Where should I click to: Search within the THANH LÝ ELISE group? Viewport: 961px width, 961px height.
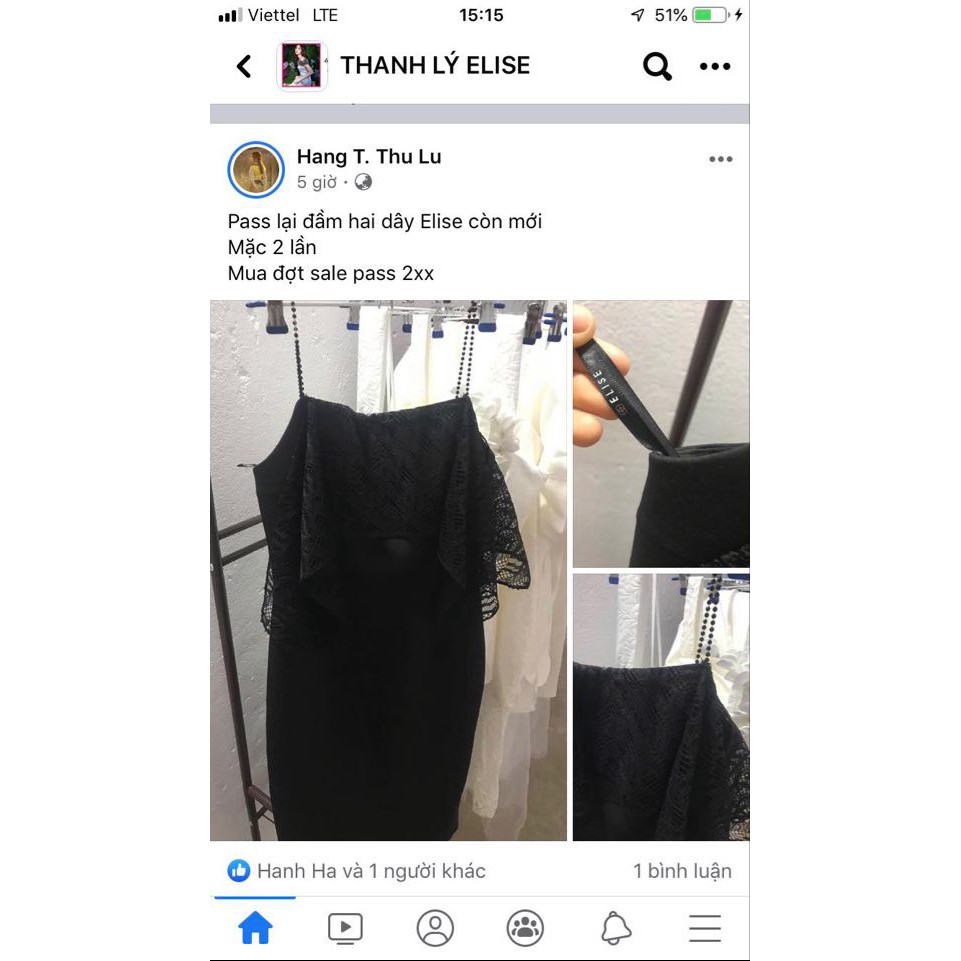[x=656, y=67]
